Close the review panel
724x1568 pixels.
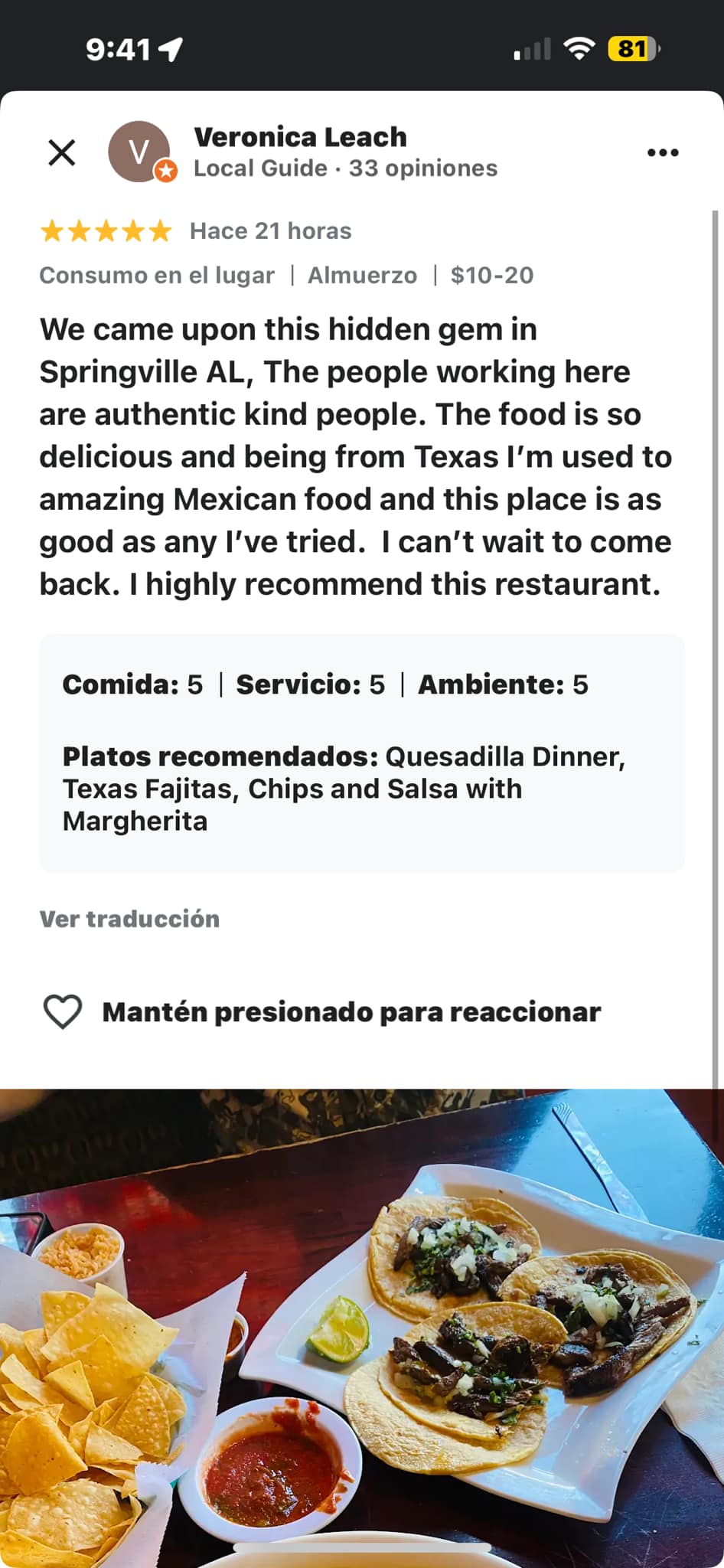[62, 152]
